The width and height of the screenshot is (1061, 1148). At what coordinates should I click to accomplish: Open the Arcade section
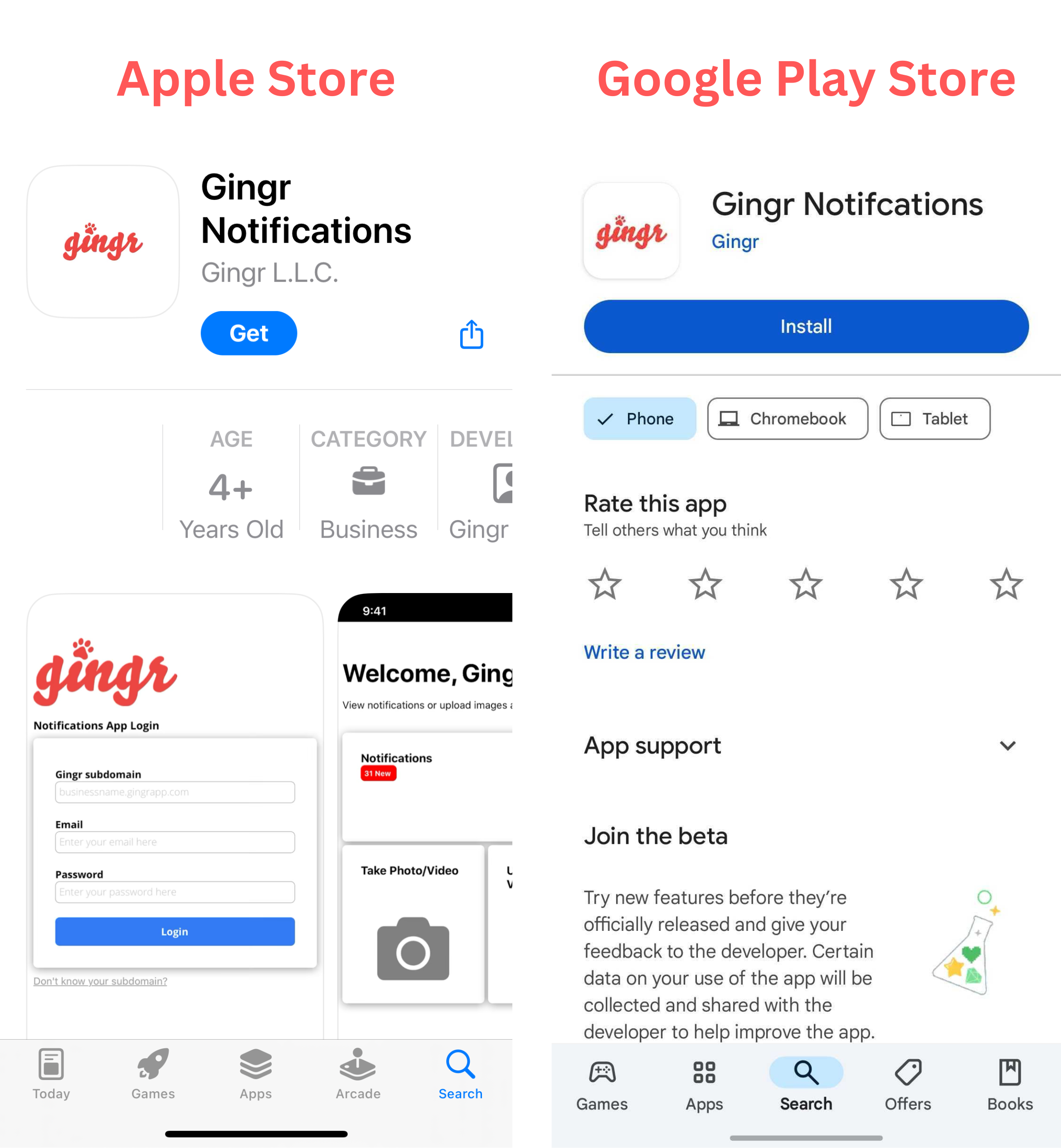(357, 1076)
